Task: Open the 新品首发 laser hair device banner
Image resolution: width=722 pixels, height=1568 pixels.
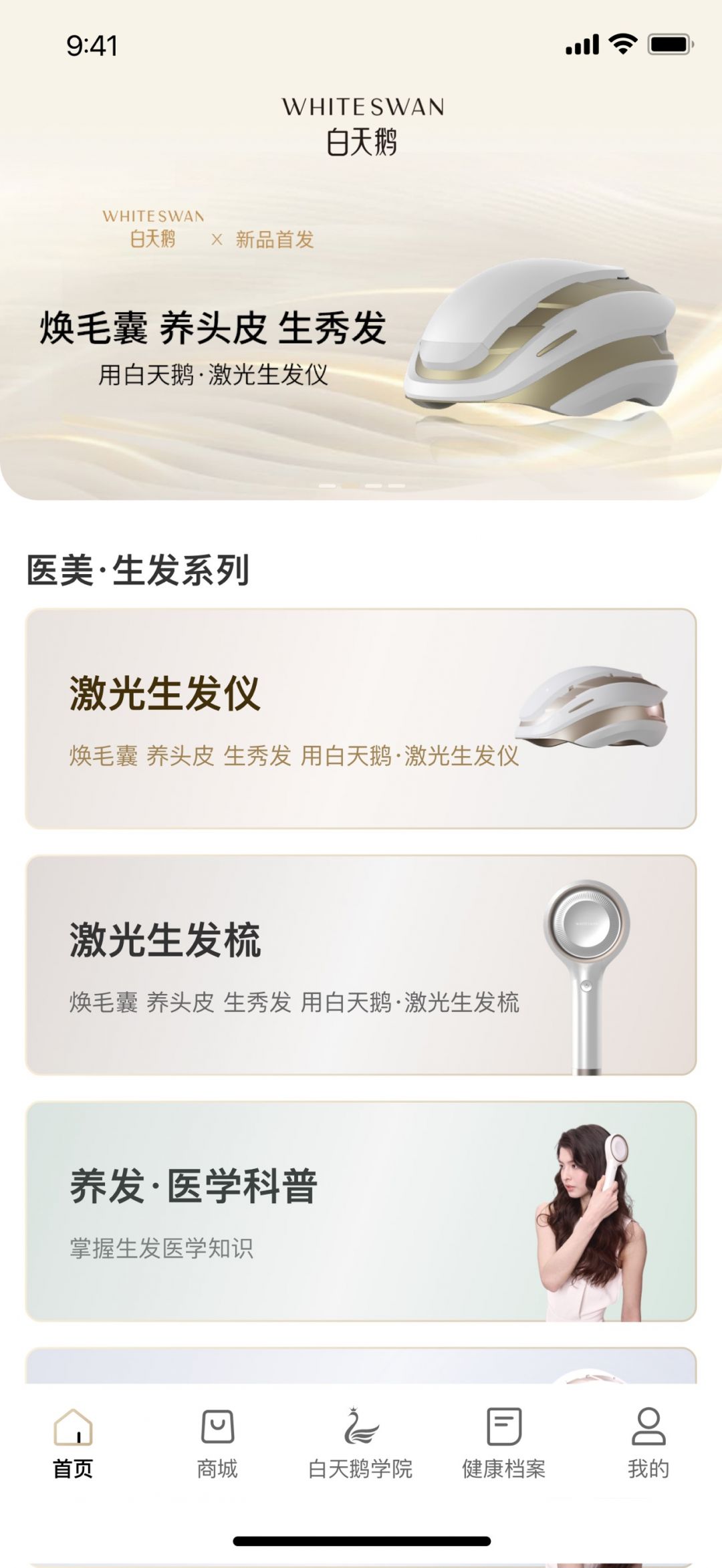Action: click(361, 334)
